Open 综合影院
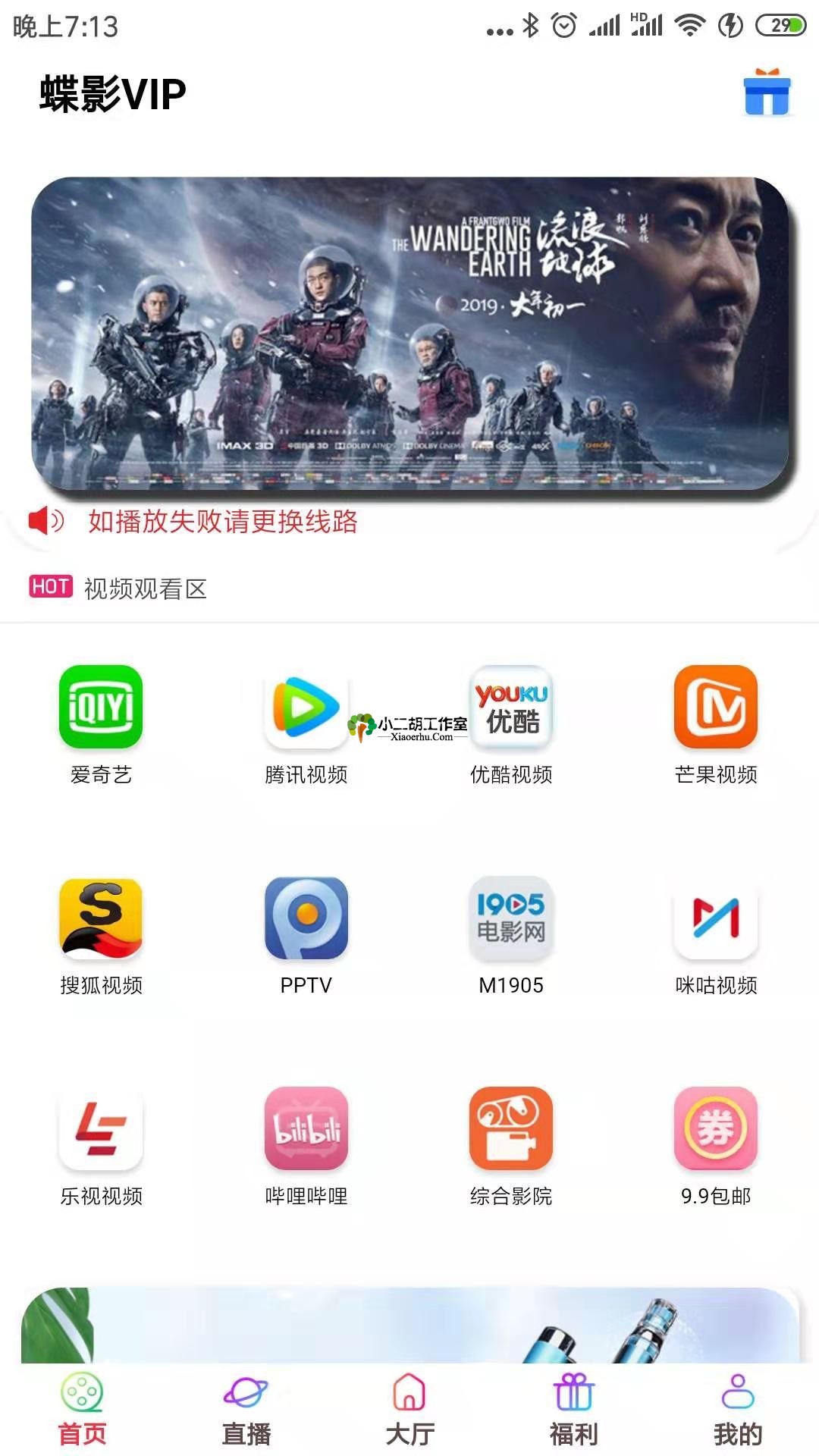Image resolution: width=819 pixels, height=1456 pixels. click(511, 1128)
